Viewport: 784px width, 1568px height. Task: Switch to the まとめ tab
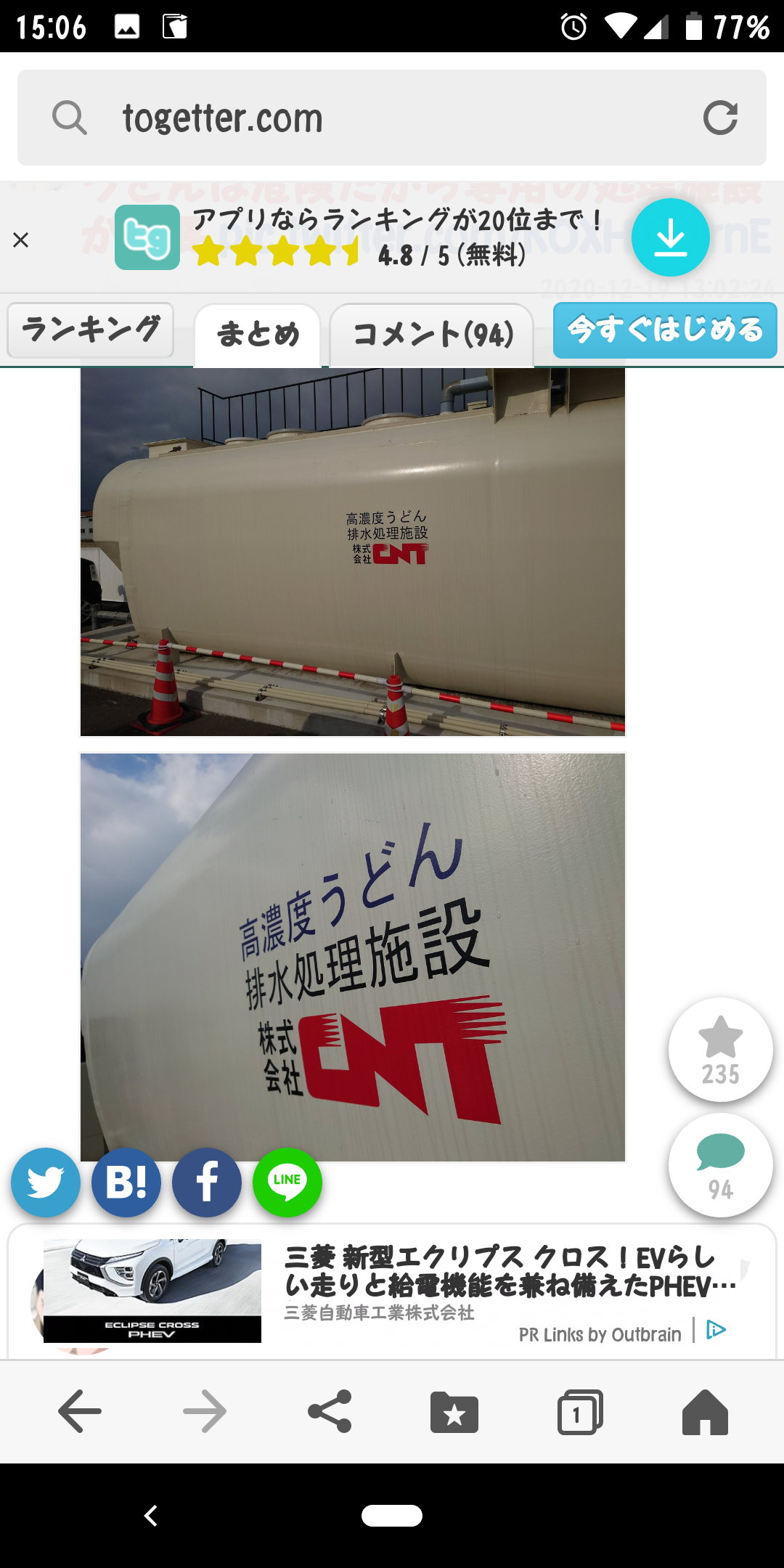pyautogui.click(x=258, y=334)
